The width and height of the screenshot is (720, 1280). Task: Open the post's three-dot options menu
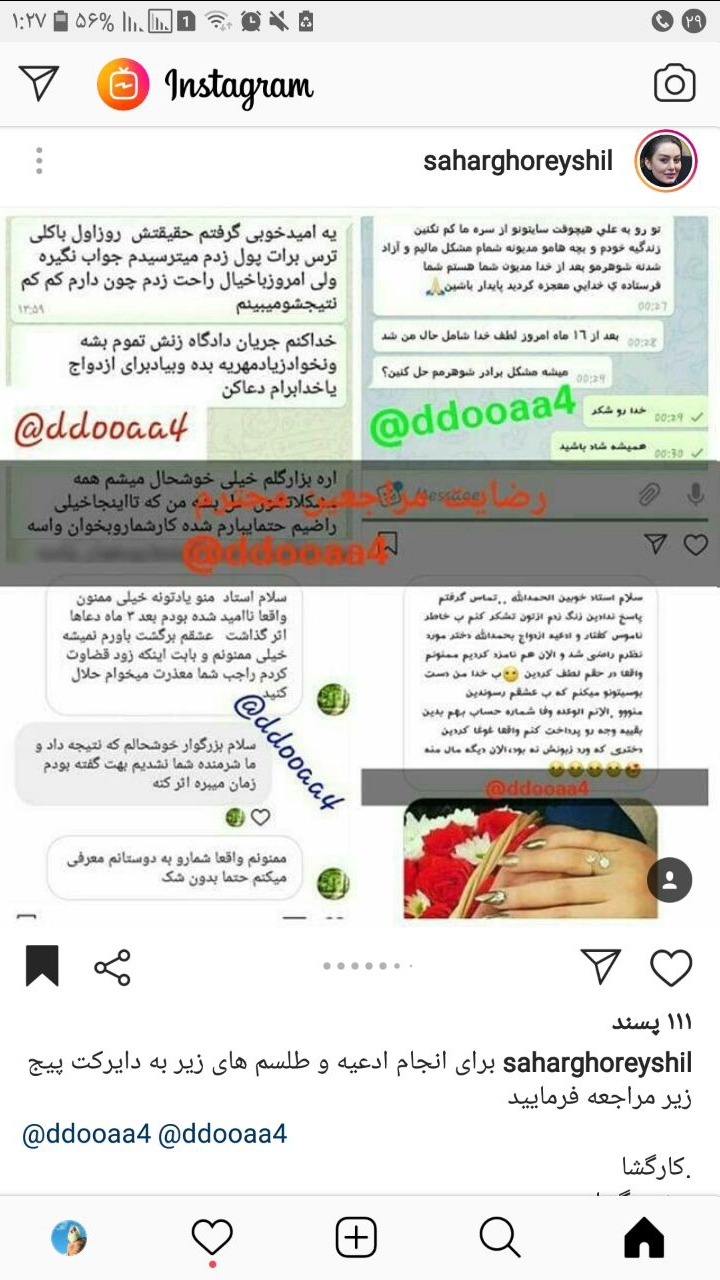39,161
